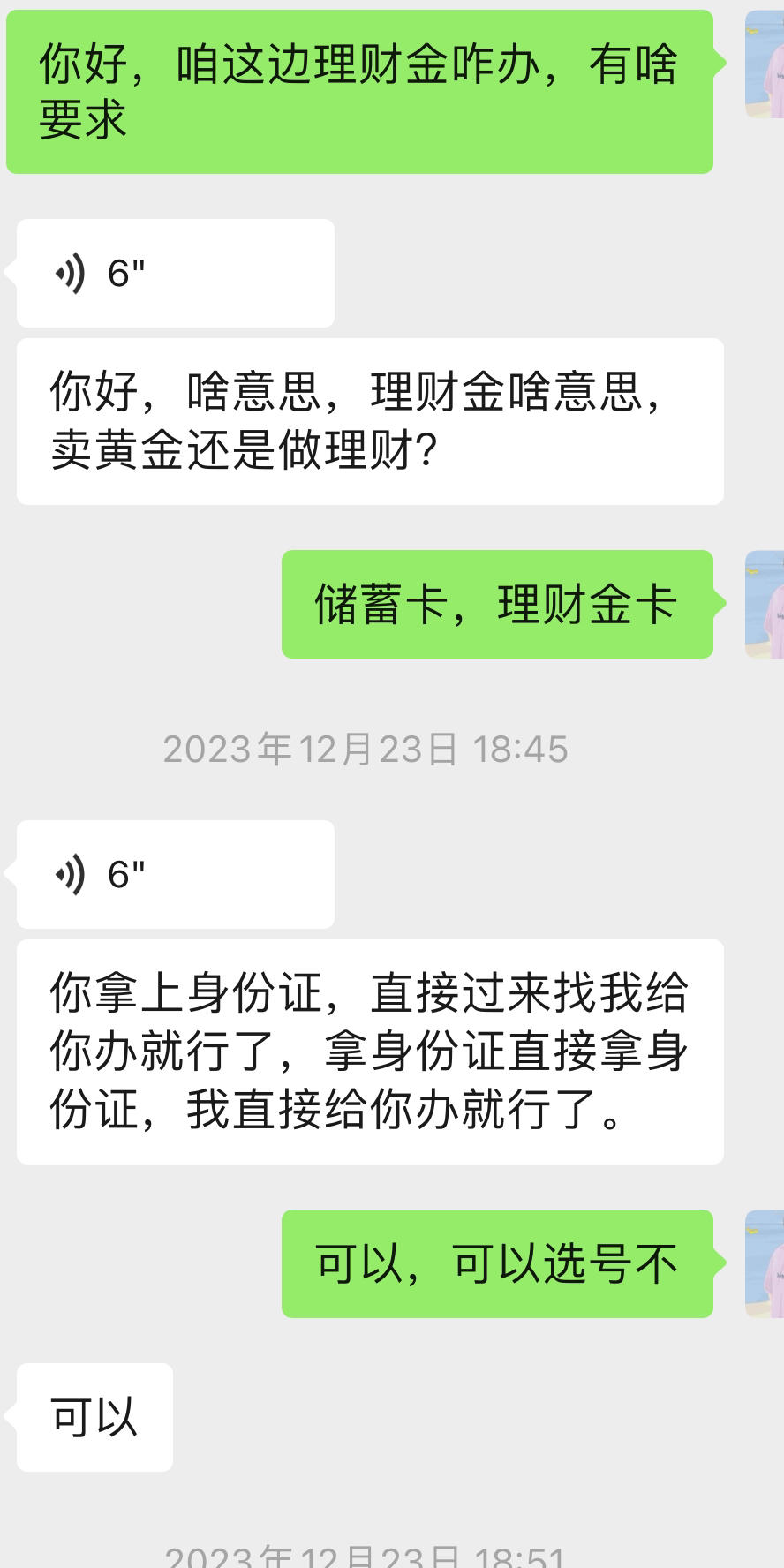Tap the transcript below the second voice message
This screenshot has height=1568, width=784.
click(x=371, y=1055)
